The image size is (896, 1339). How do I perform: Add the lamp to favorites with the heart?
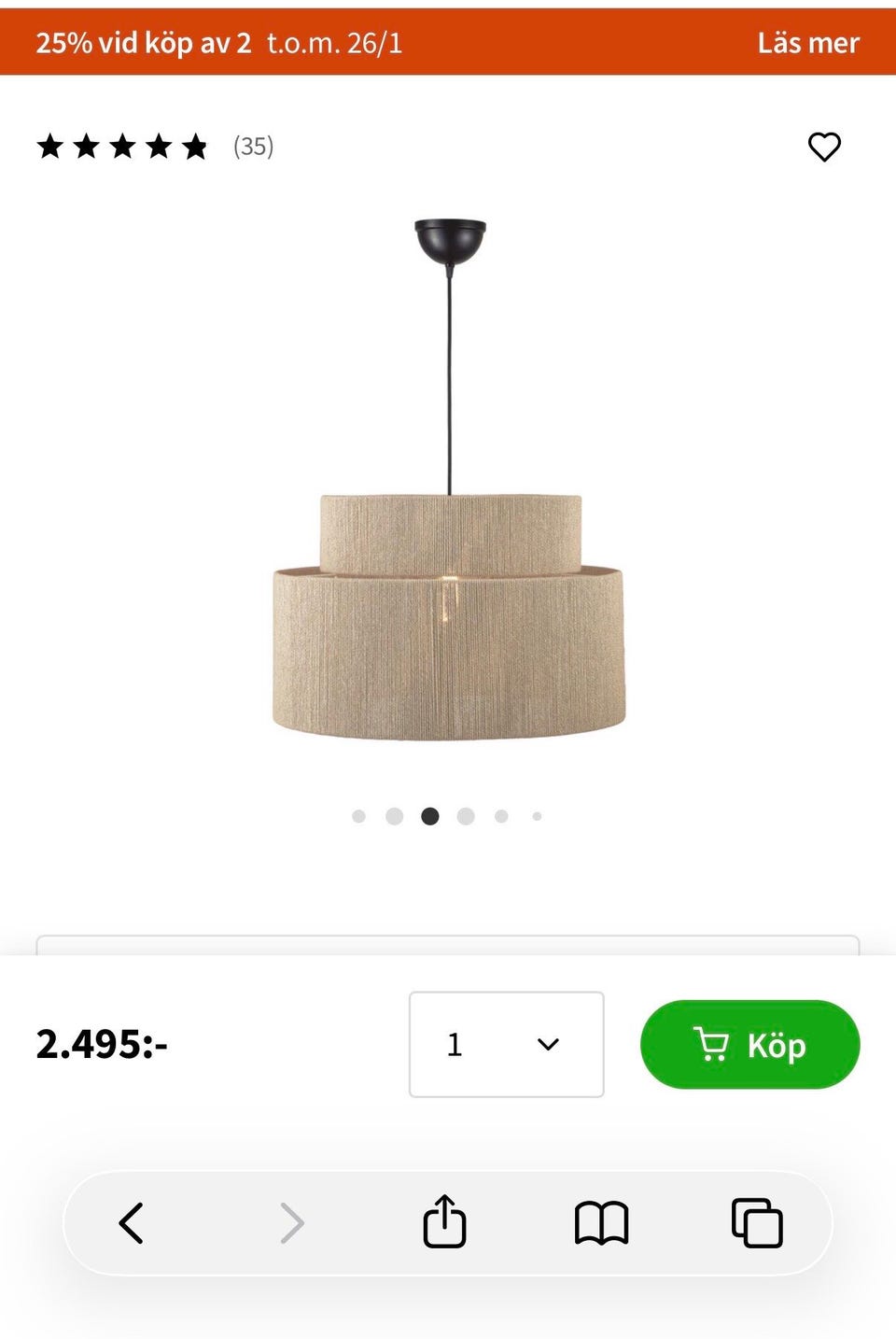[824, 147]
